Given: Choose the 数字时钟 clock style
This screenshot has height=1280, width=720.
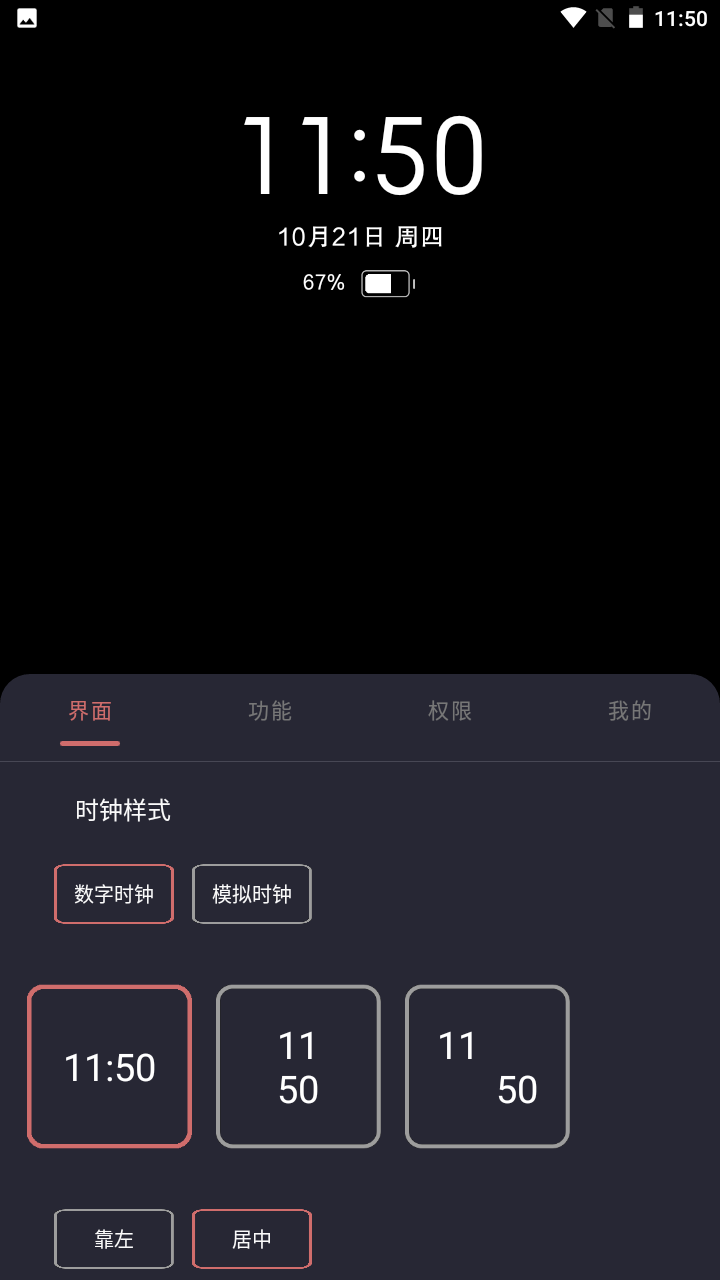Looking at the screenshot, I should pyautogui.click(x=114, y=894).
